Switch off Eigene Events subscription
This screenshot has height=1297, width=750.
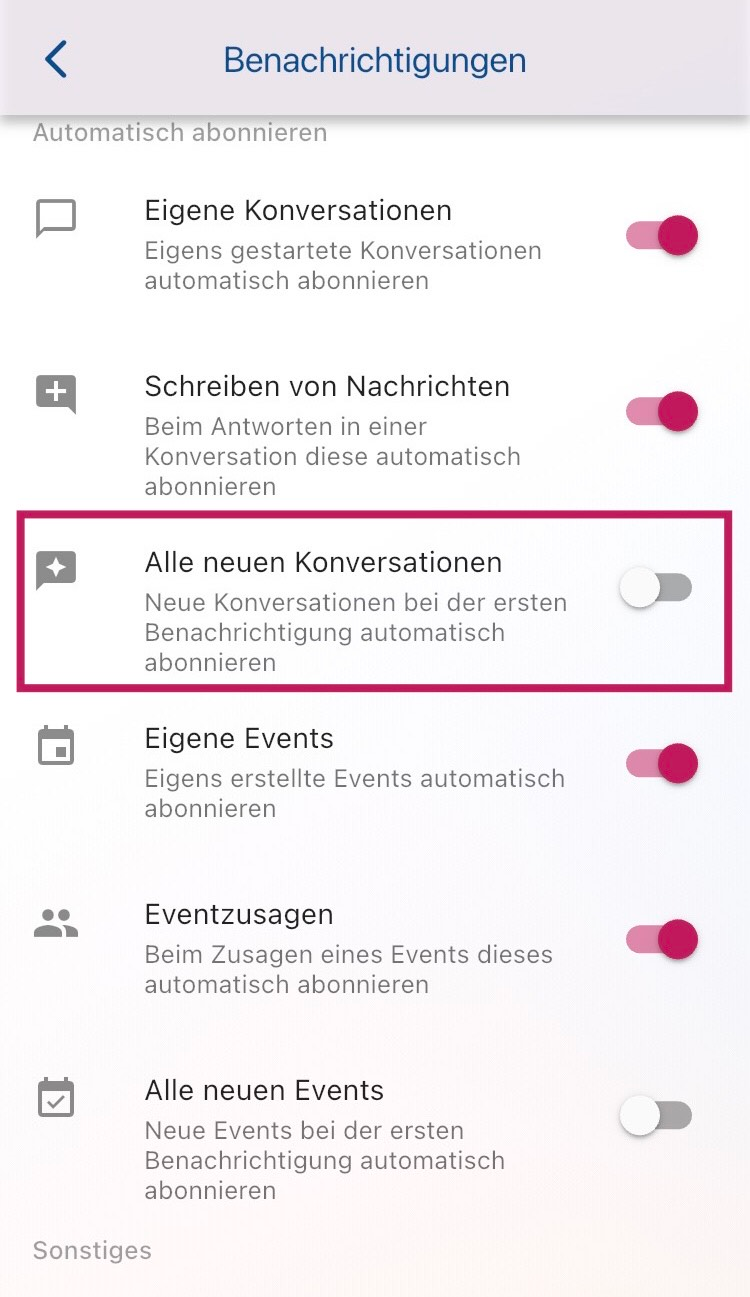coord(661,764)
